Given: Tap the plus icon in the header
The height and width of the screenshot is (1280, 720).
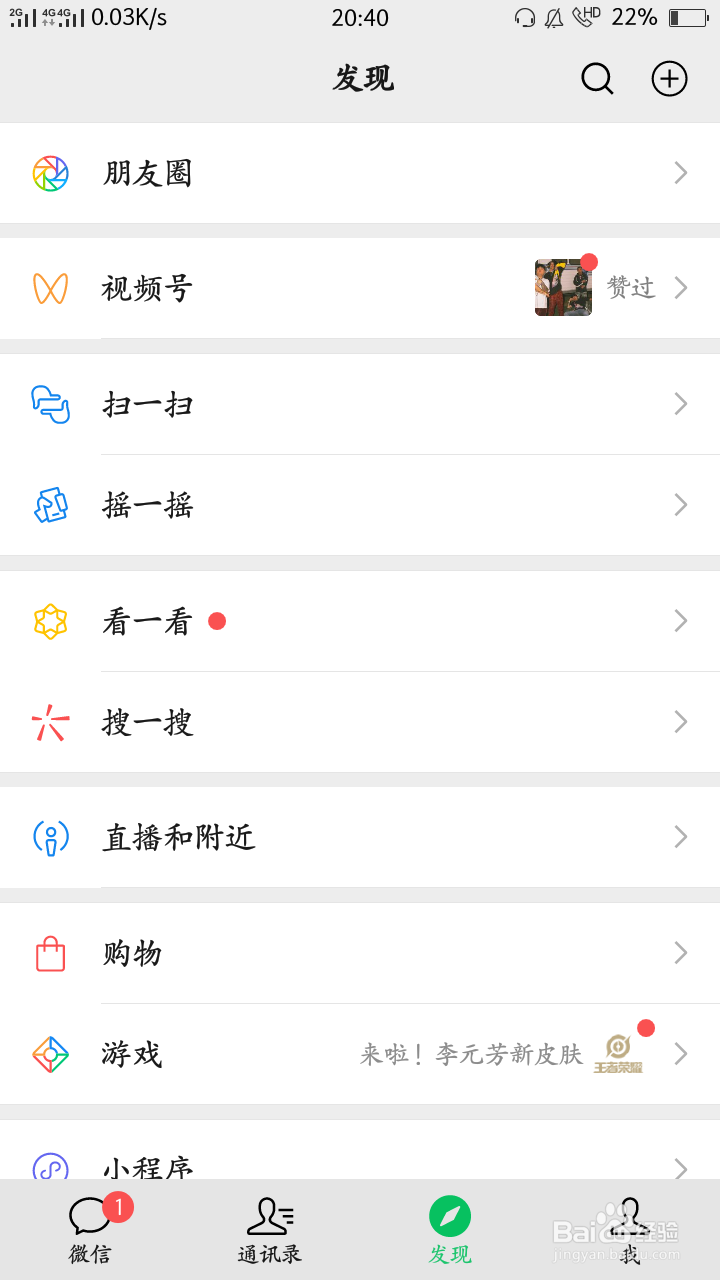Looking at the screenshot, I should coord(669,78).
